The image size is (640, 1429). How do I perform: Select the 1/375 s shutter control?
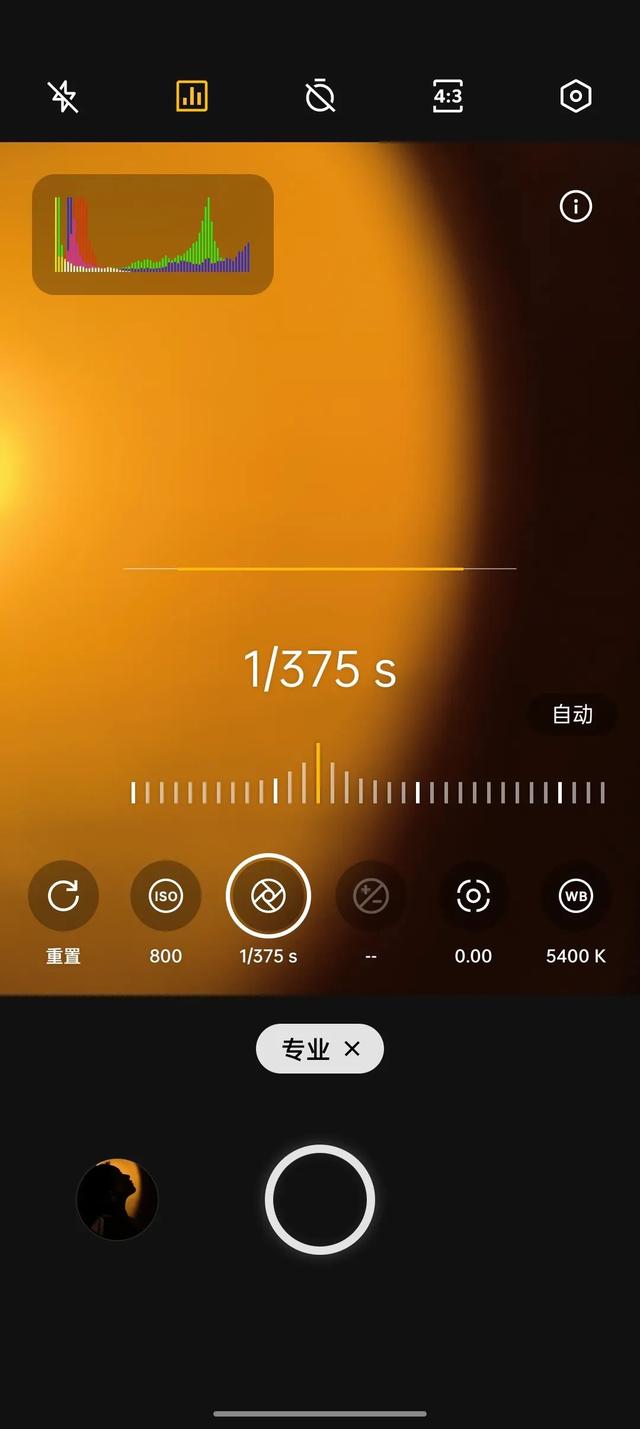268,911
